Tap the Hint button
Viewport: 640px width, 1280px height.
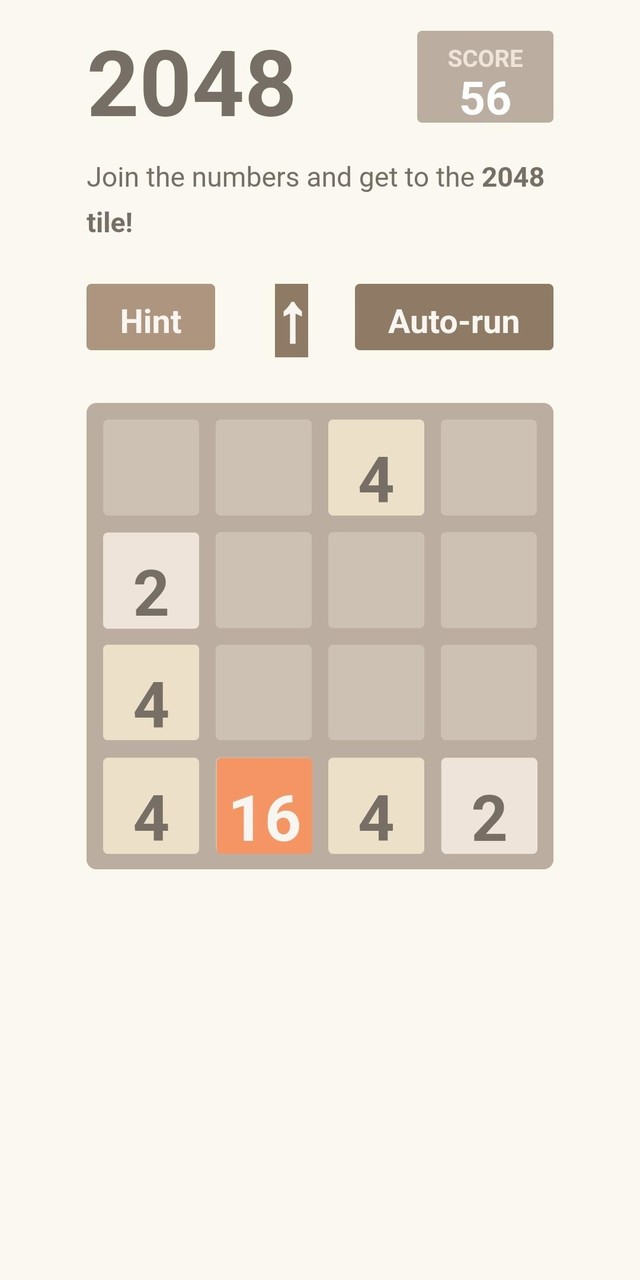[x=150, y=318]
